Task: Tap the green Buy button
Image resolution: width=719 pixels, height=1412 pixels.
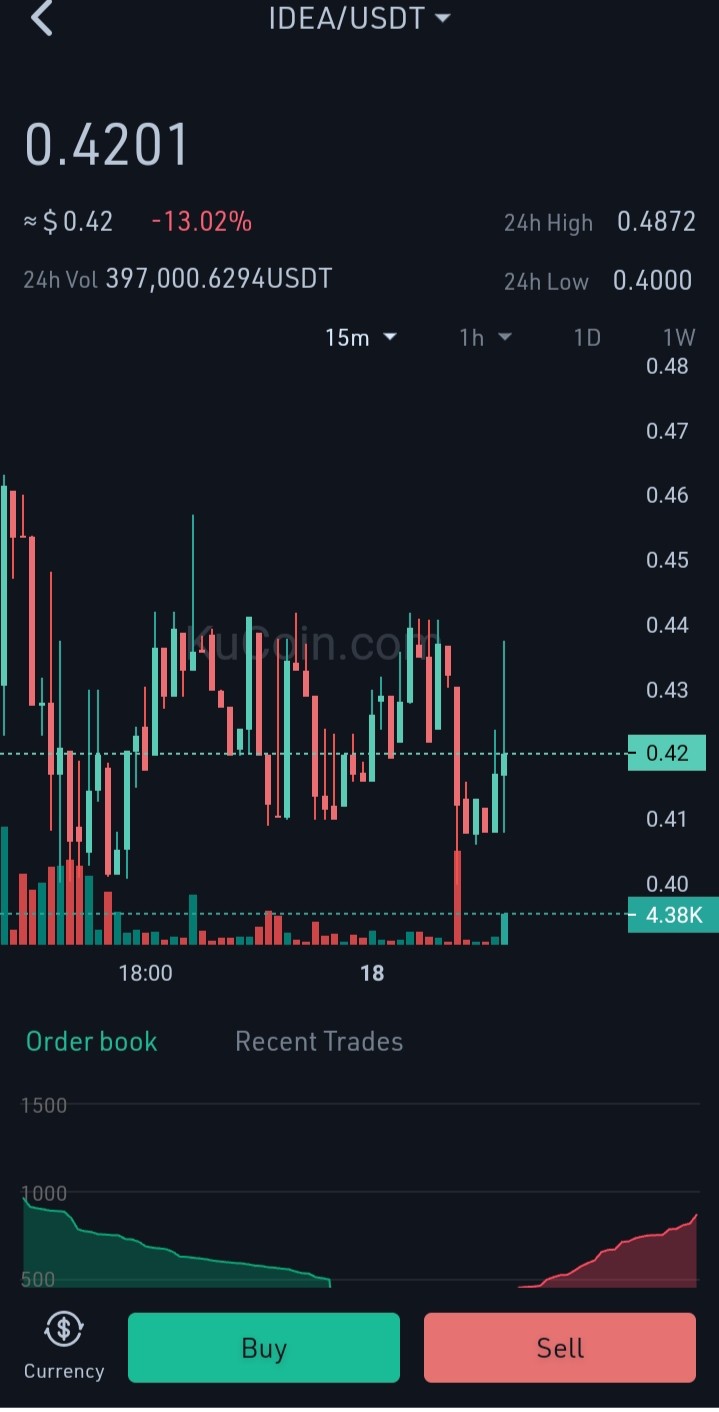Action: tap(264, 1348)
